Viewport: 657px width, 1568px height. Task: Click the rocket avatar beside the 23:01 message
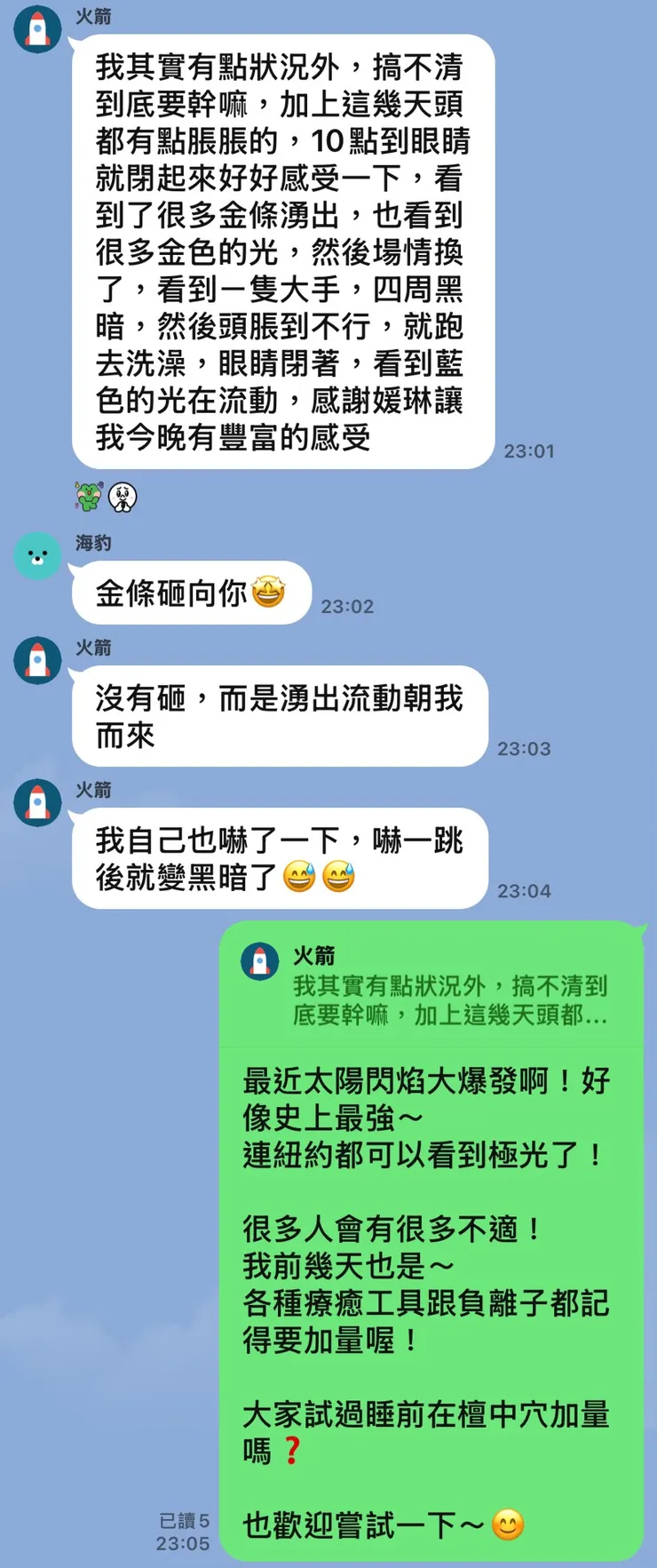(37, 28)
